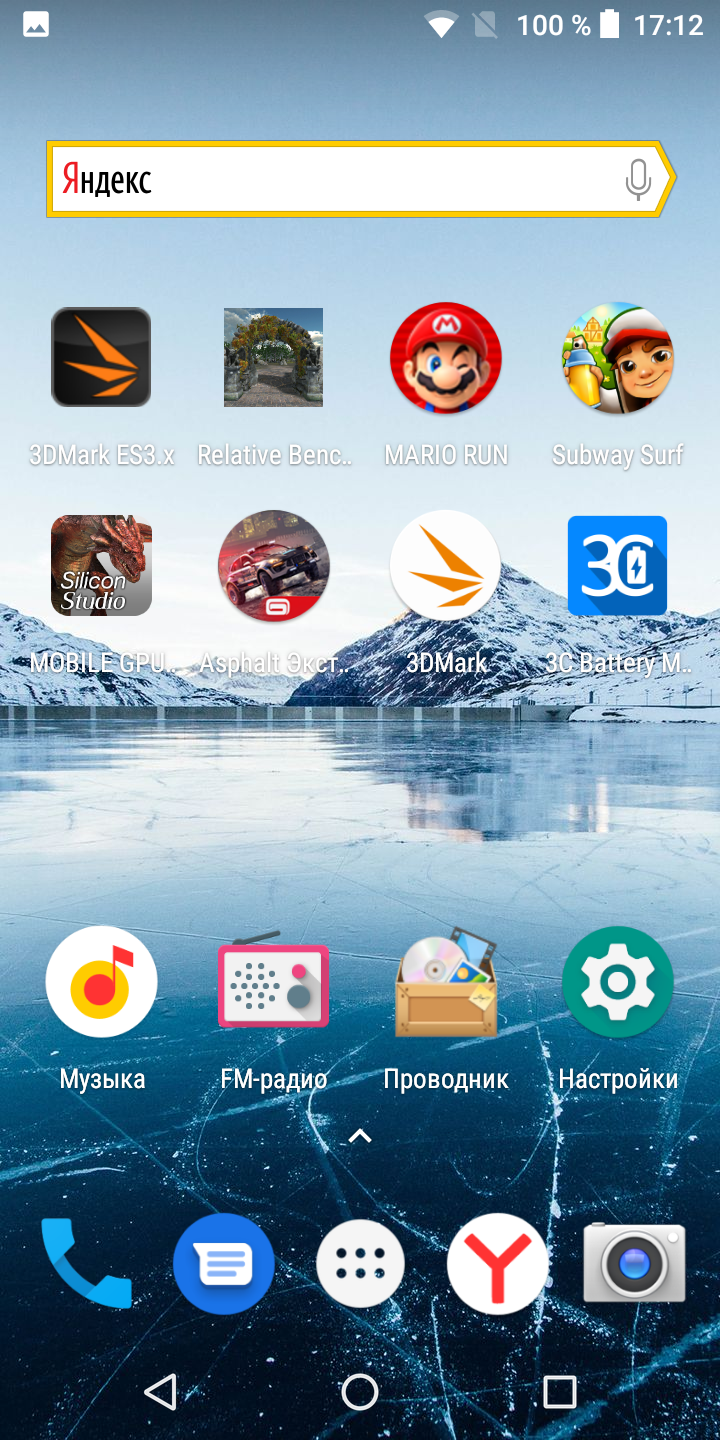Open the Phone dialer

(86, 1263)
